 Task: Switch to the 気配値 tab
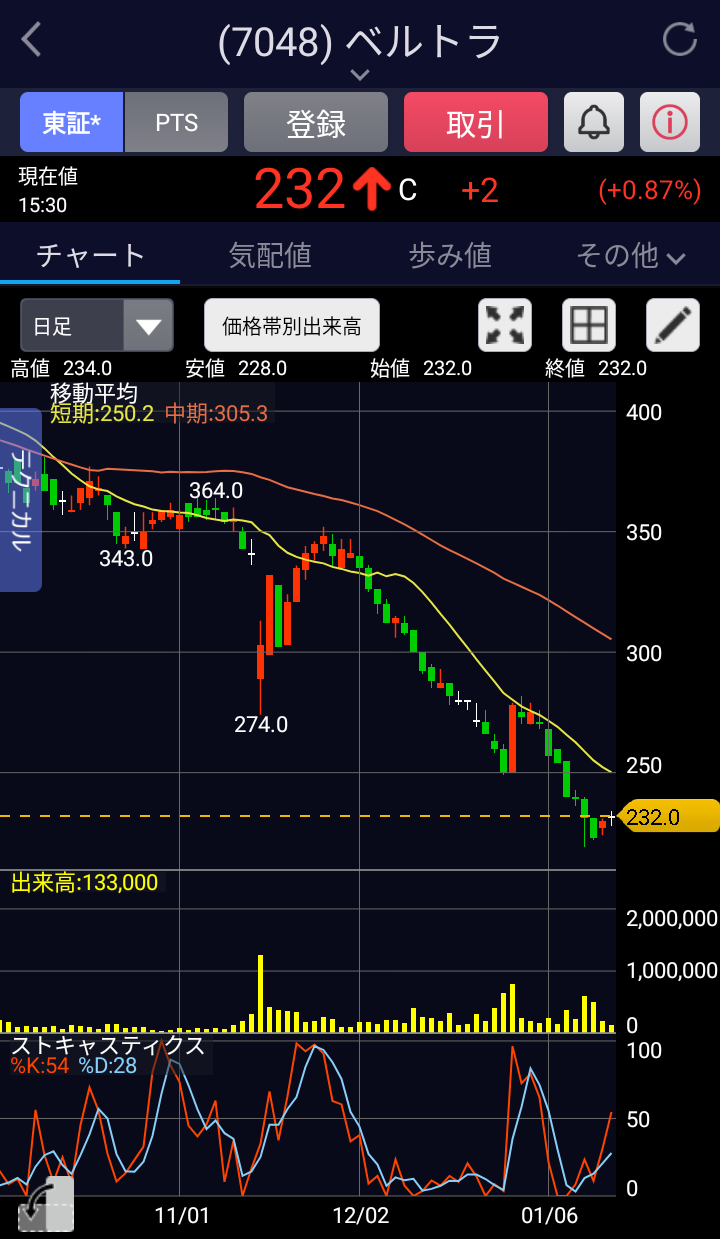click(x=270, y=256)
